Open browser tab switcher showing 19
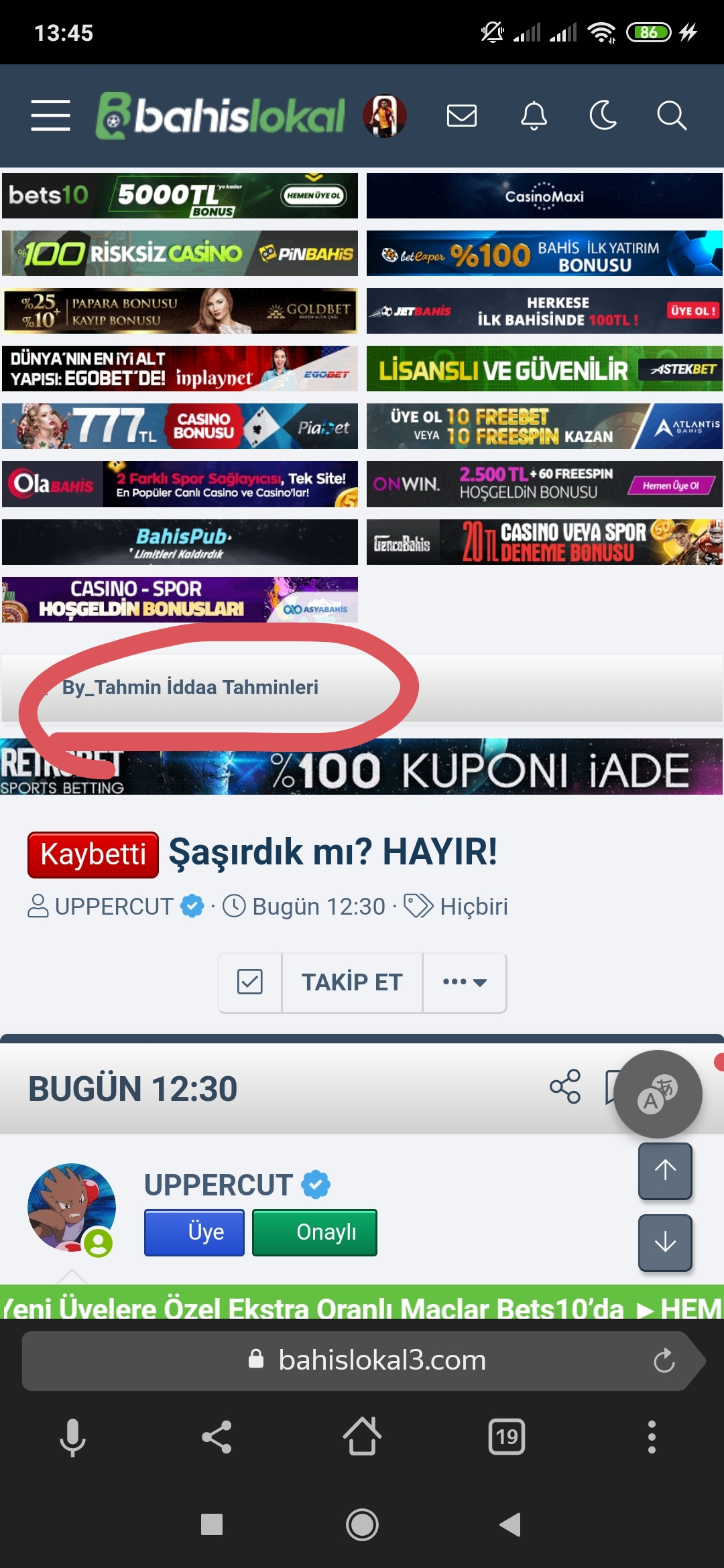Screen dimensions: 724x1568 tap(507, 1437)
